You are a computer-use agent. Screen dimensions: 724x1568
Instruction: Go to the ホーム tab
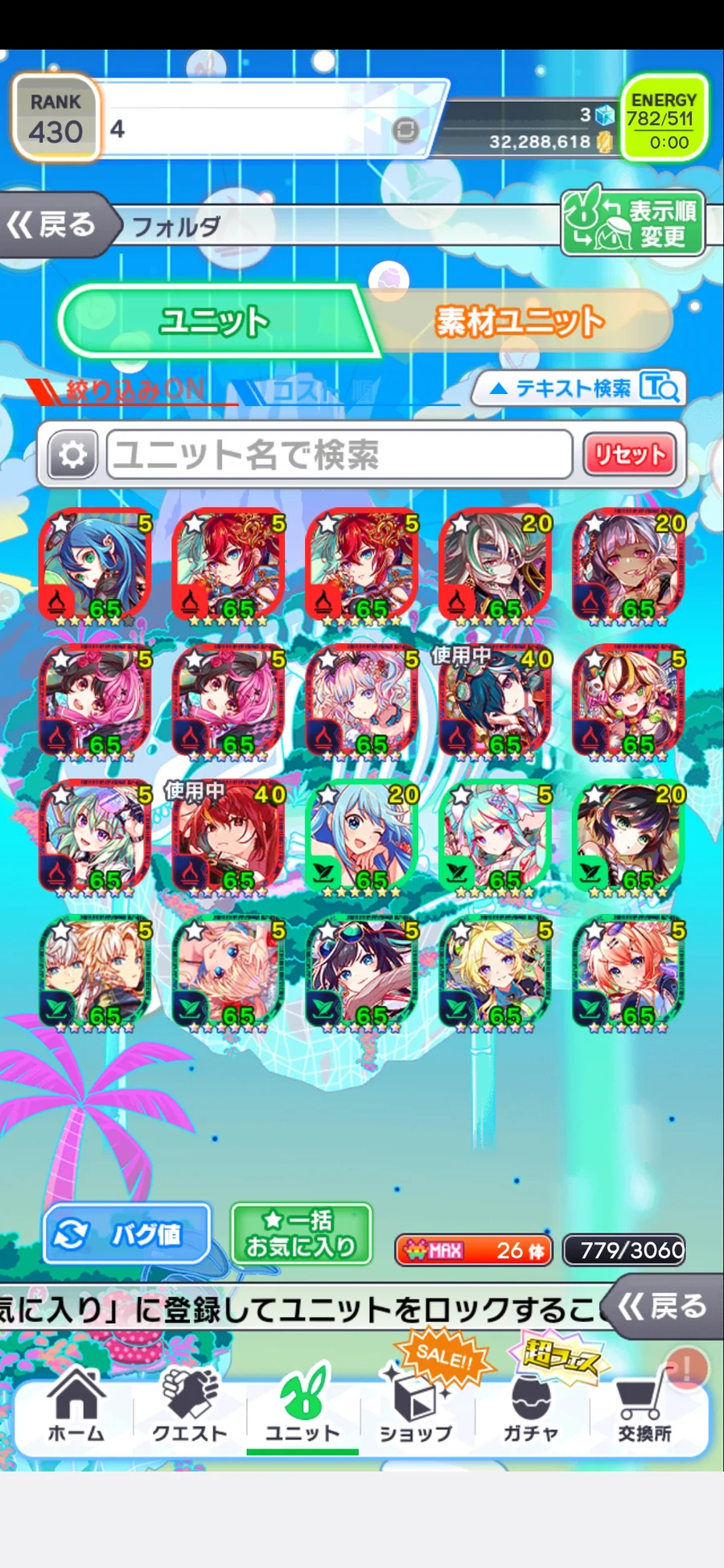[76, 1407]
